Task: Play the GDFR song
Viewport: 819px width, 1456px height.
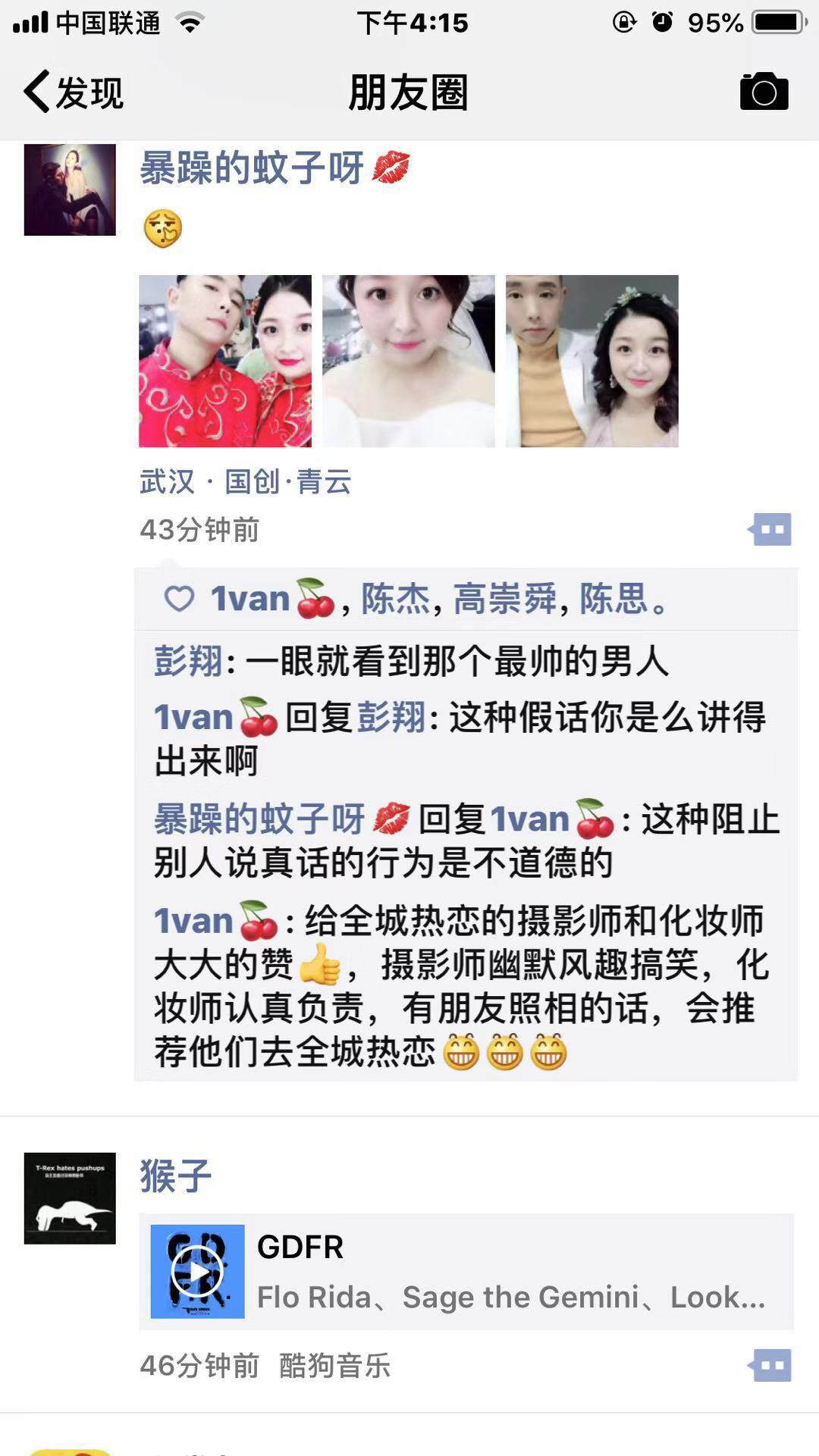Action: (x=197, y=1271)
